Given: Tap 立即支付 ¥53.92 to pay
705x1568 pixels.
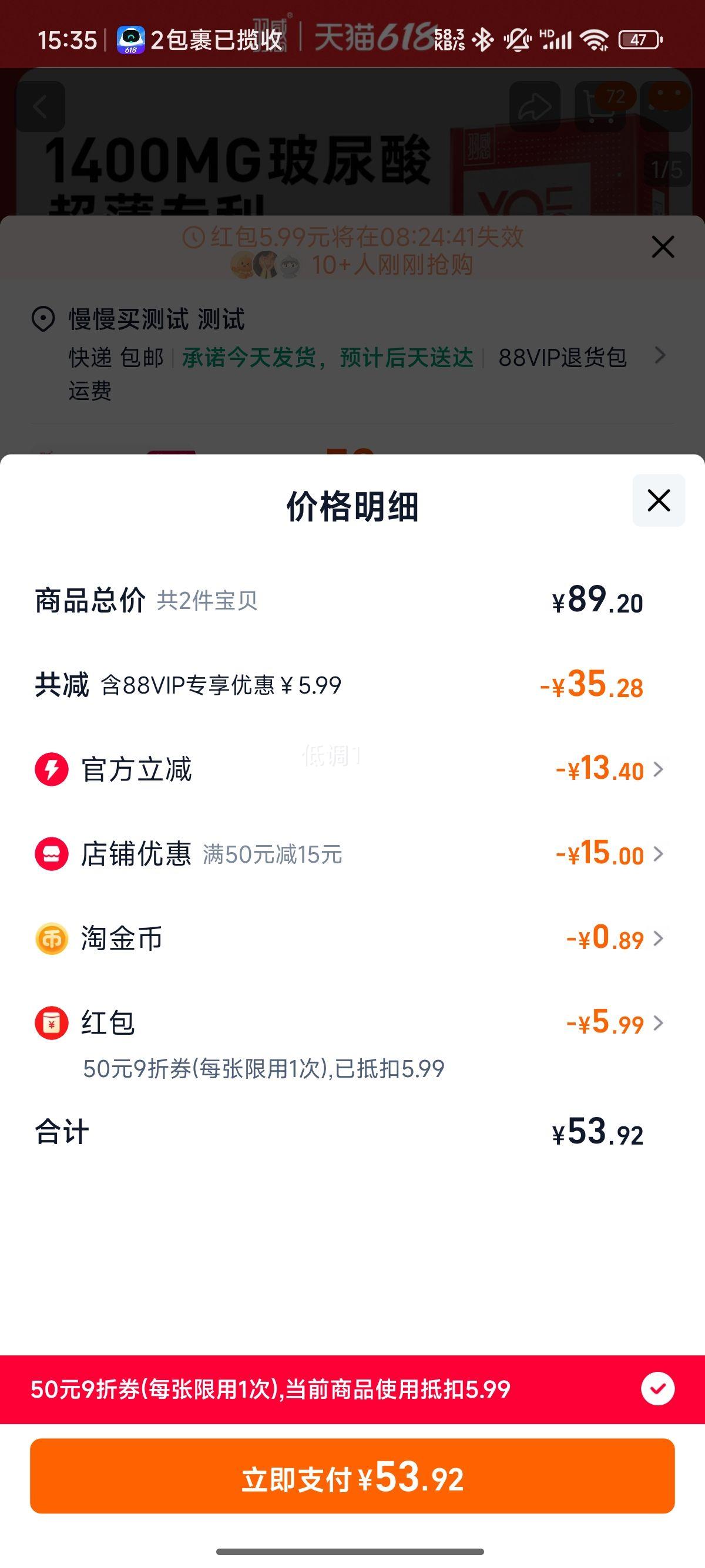Looking at the screenshot, I should (x=352, y=1476).
